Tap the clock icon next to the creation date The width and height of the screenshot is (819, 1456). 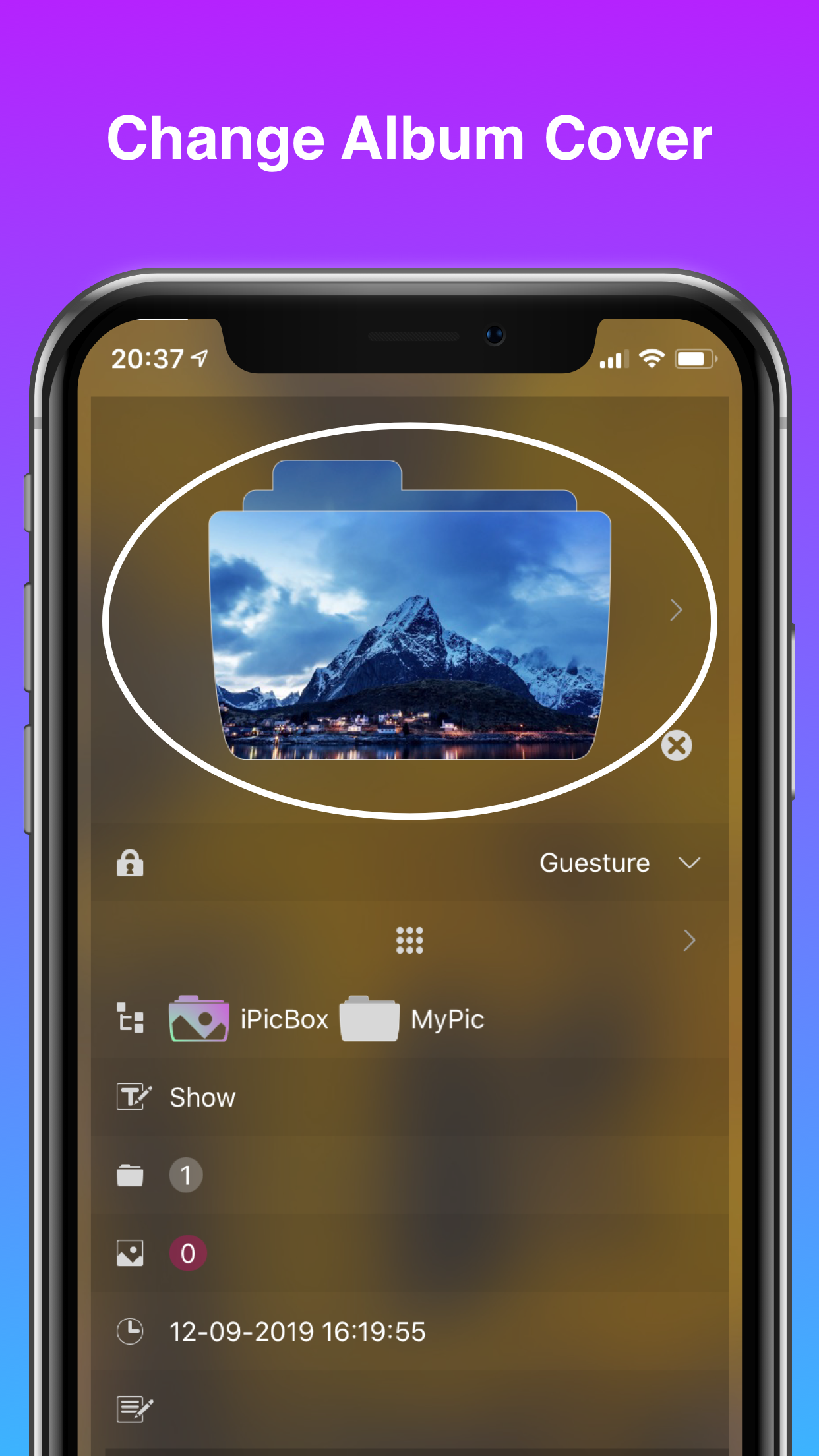coord(130,1331)
